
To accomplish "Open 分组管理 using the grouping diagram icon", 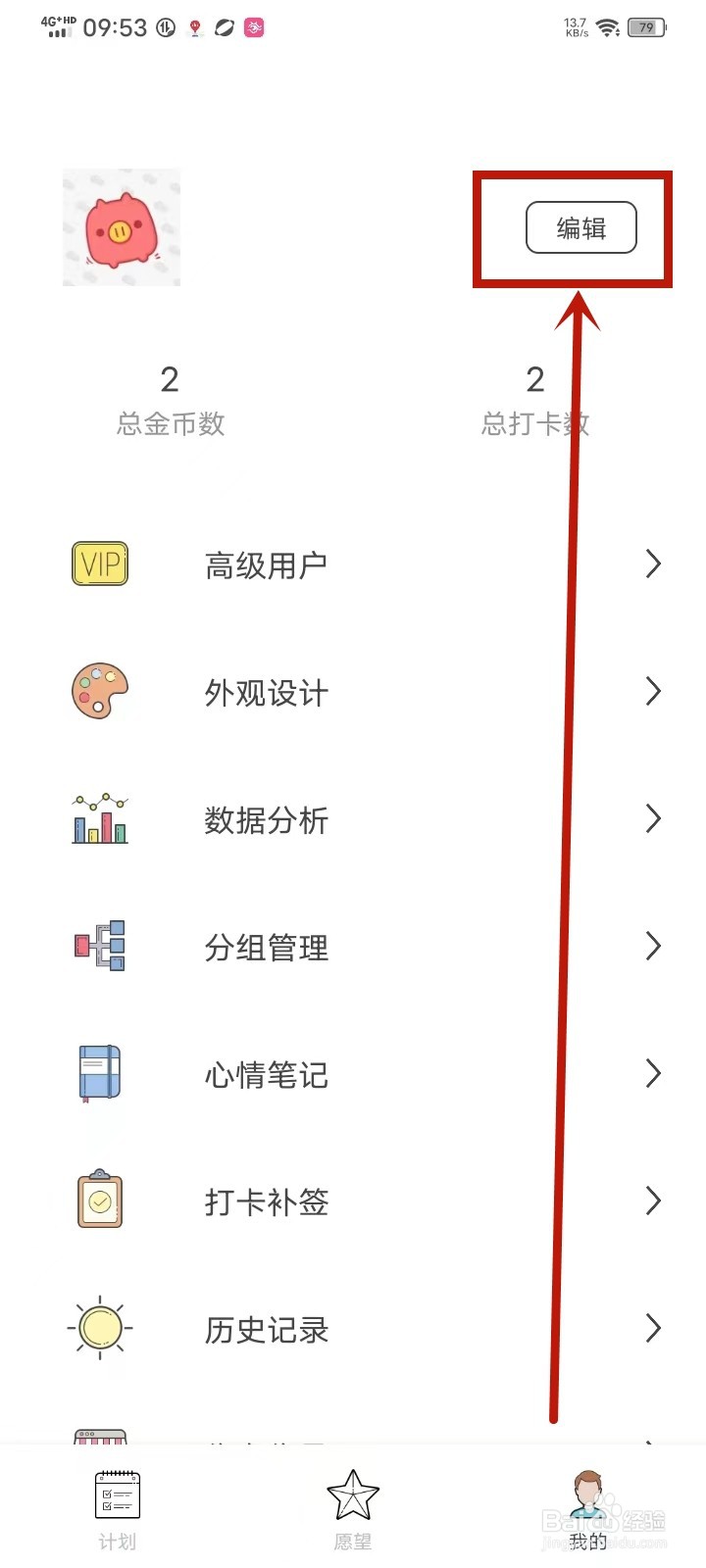I will 98,946.
